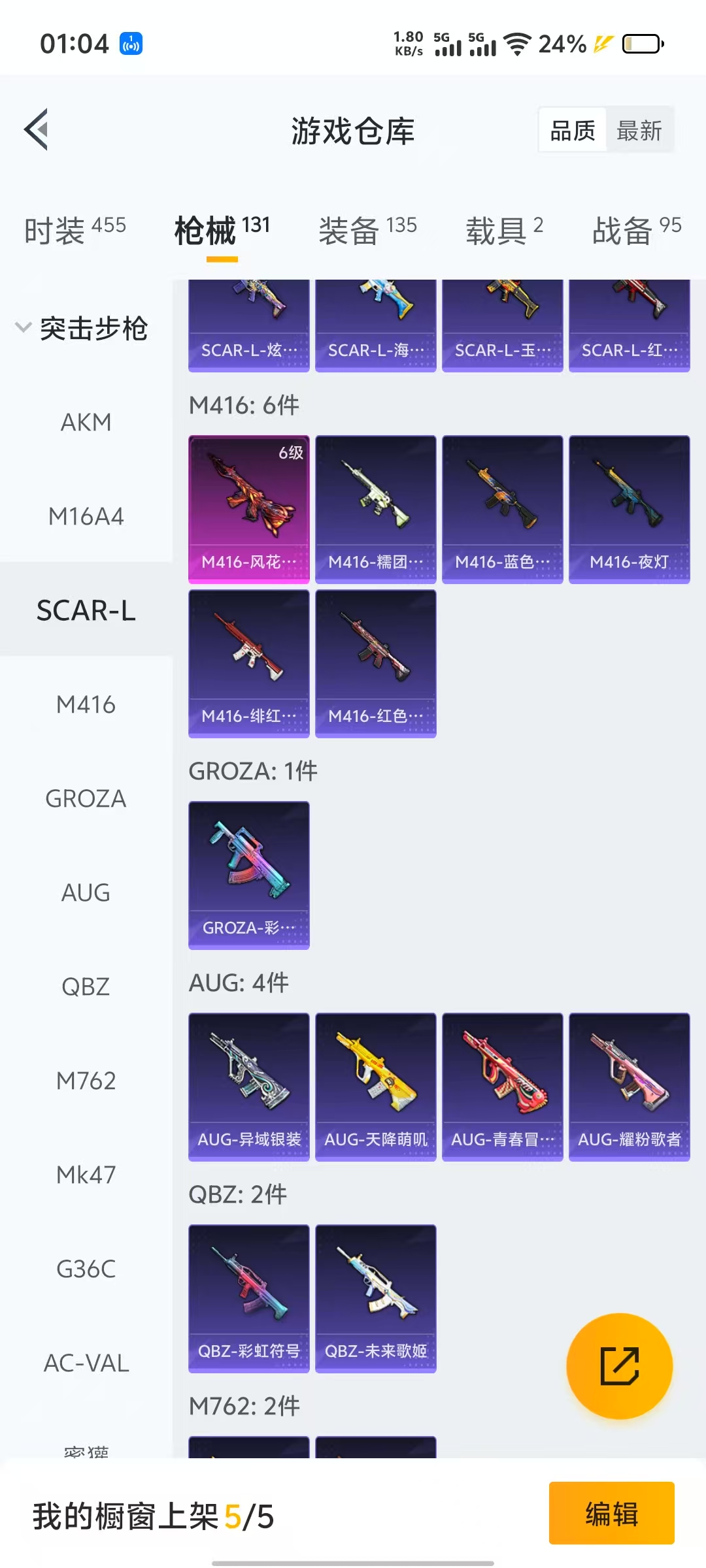Open the M416-夜灯 skin tile
Viewport: 706px width, 1568px height.
(629, 510)
